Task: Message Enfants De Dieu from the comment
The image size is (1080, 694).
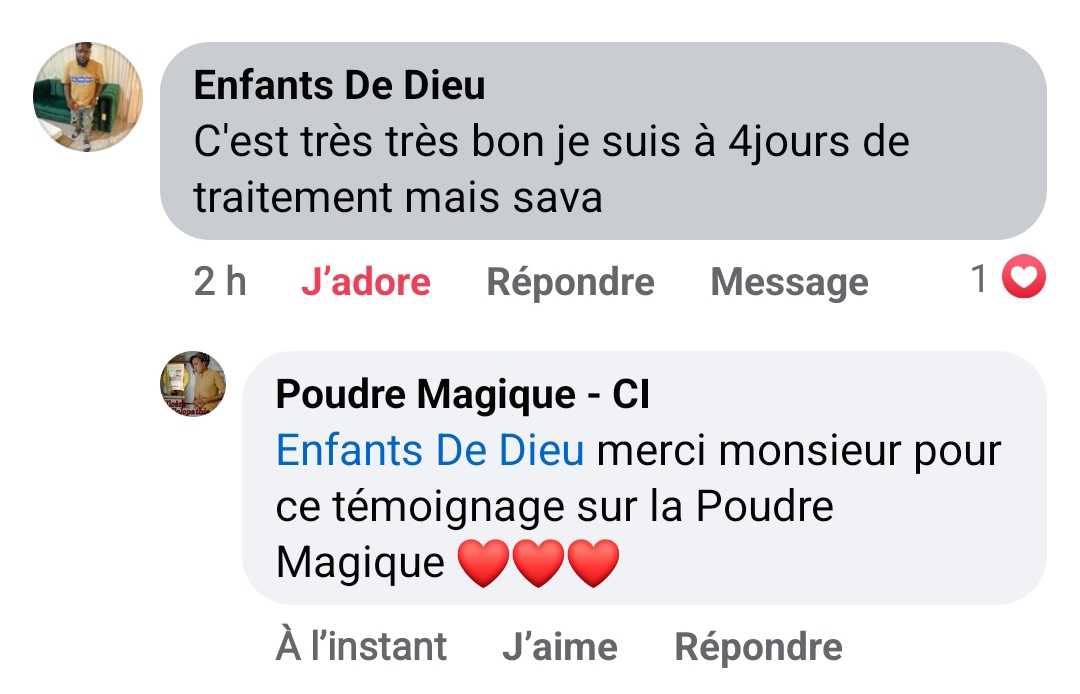Action: [x=789, y=282]
